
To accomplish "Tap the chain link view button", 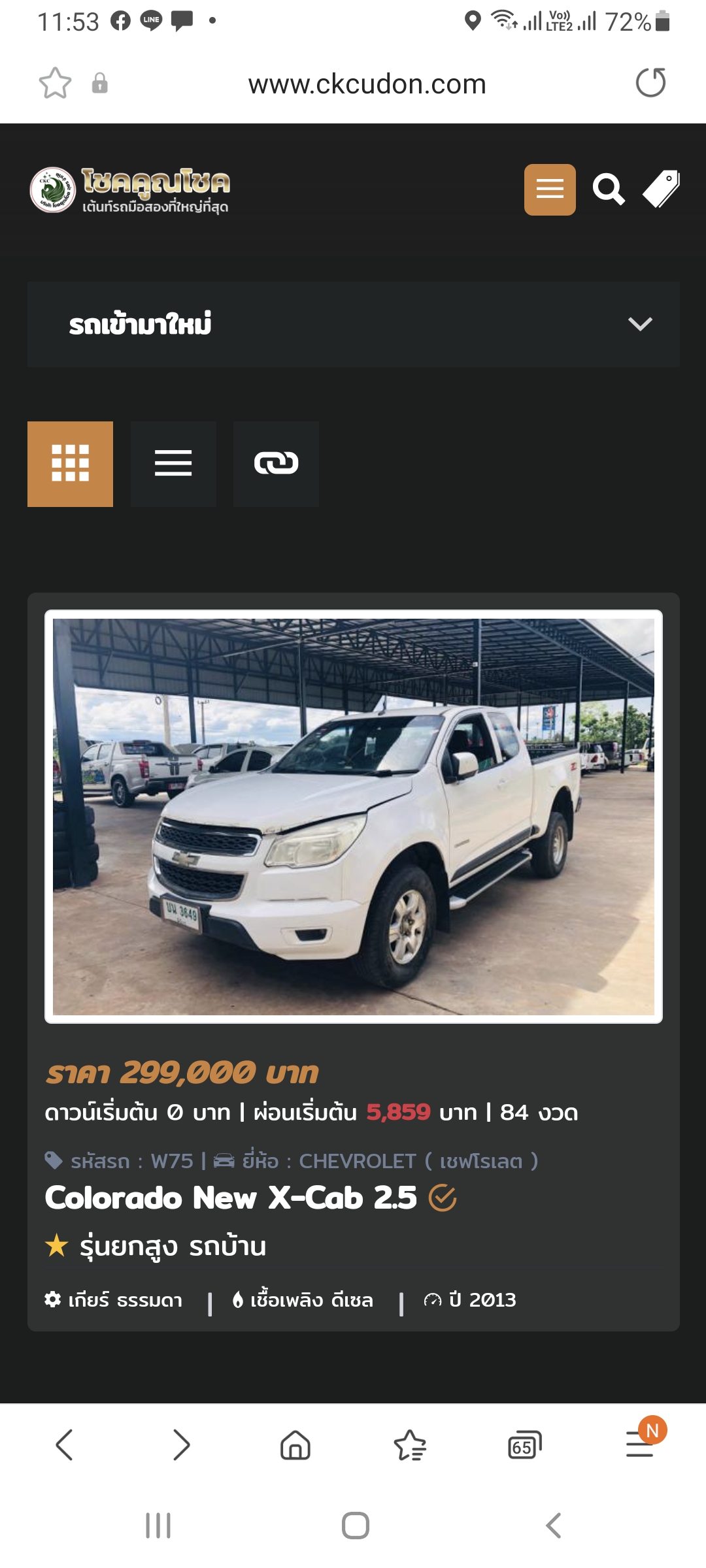I will point(276,464).
